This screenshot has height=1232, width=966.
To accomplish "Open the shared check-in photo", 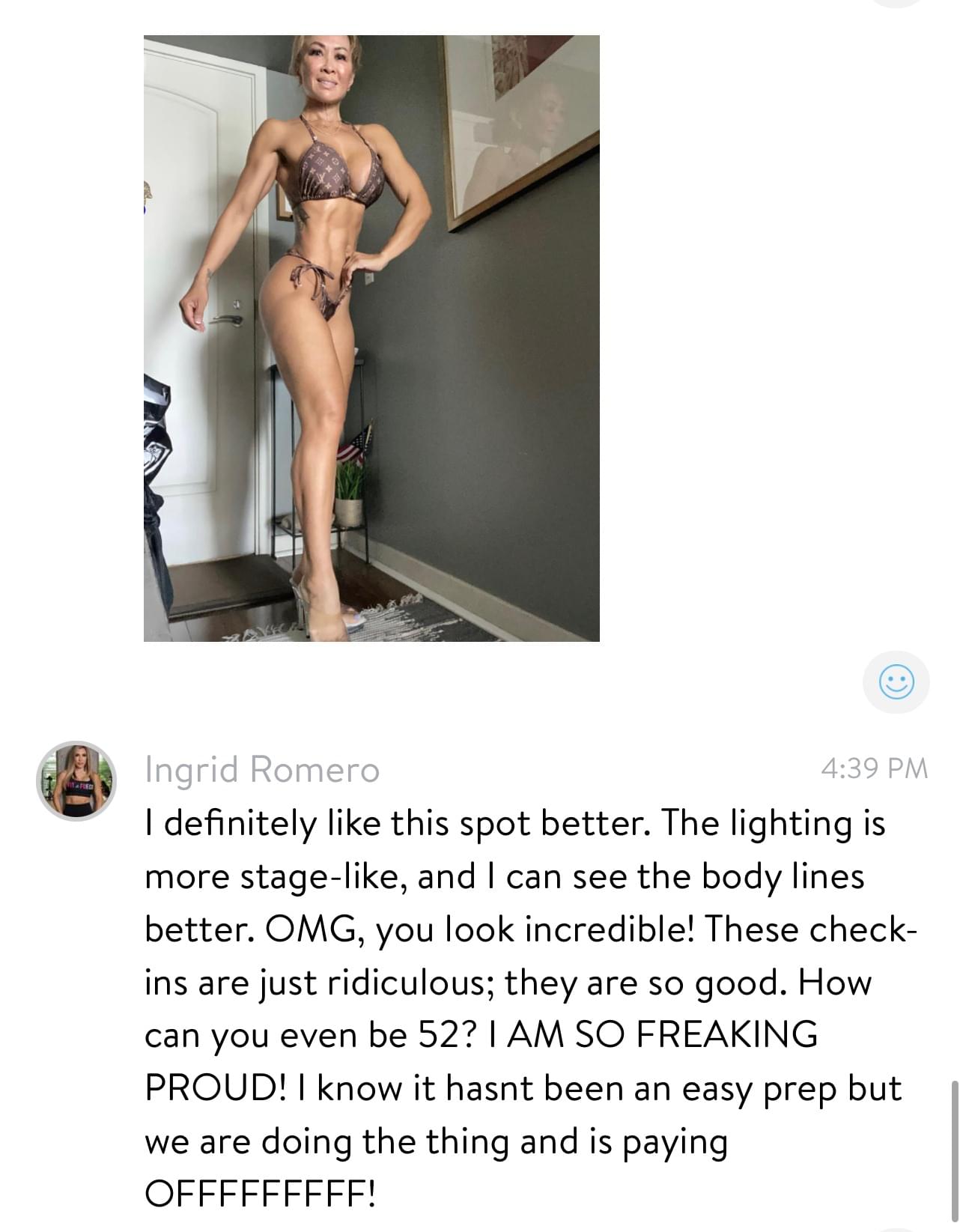I will pyautogui.click(x=371, y=339).
